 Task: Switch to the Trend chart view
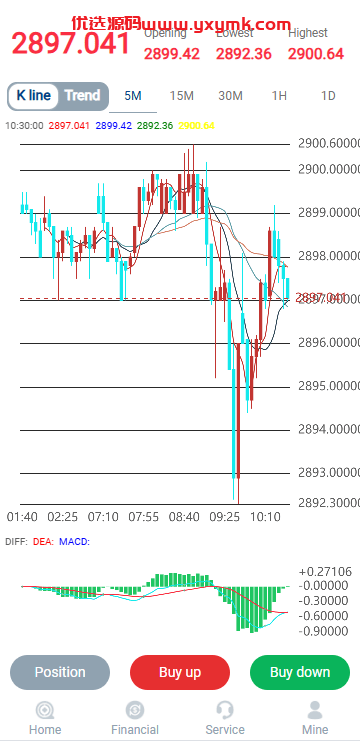[83, 96]
